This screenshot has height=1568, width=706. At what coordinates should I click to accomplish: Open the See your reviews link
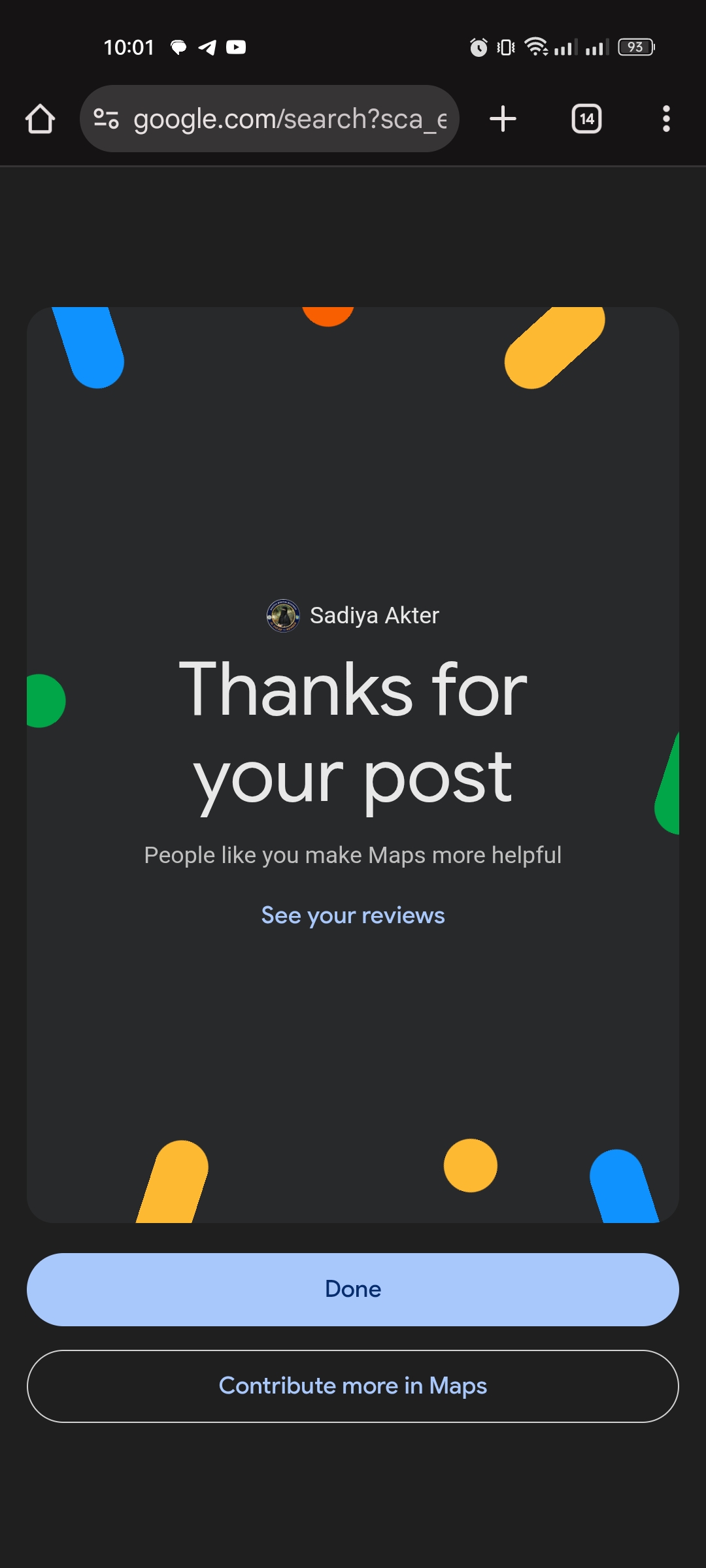click(353, 915)
